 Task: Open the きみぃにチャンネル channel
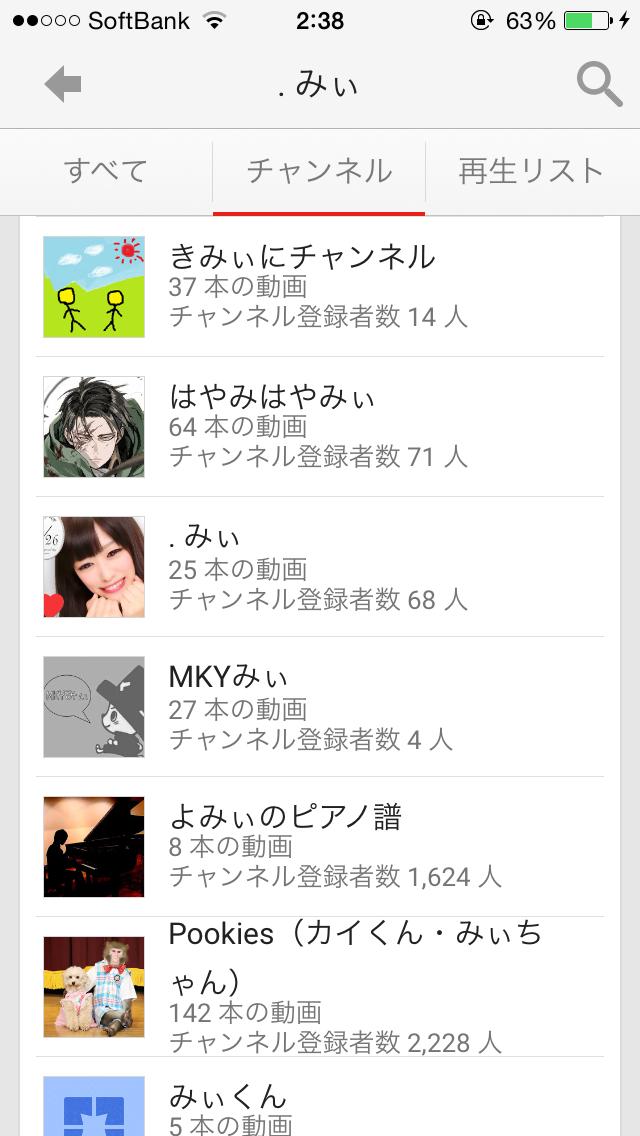[320, 287]
